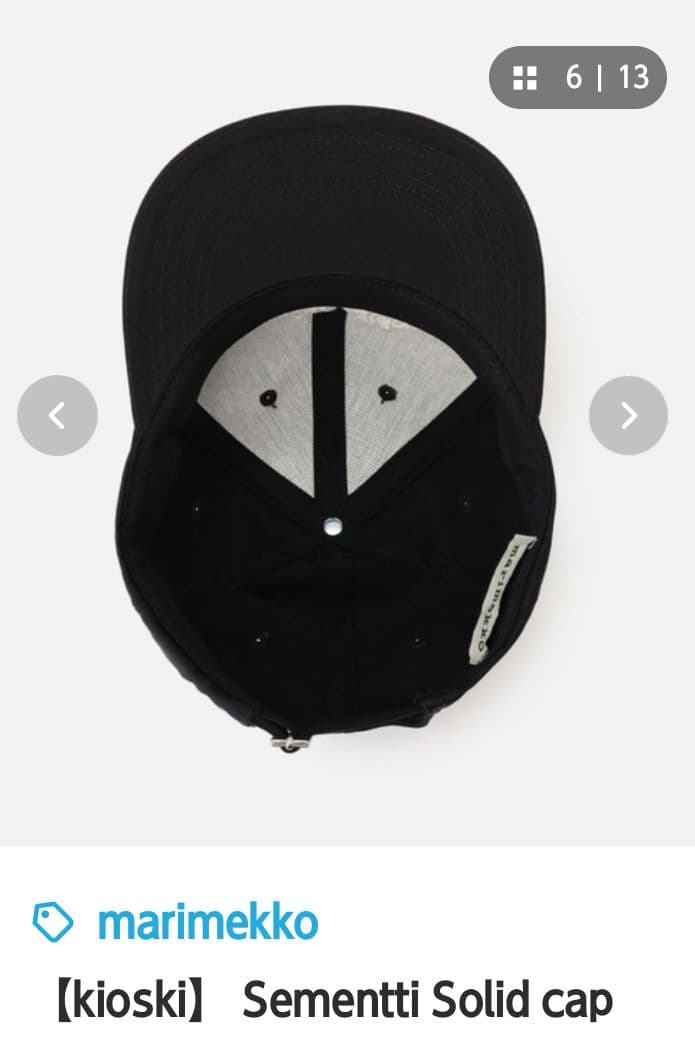The width and height of the screenshot is (695, 1051).
Task: Go to the next product image
Action: coord(628,415)
